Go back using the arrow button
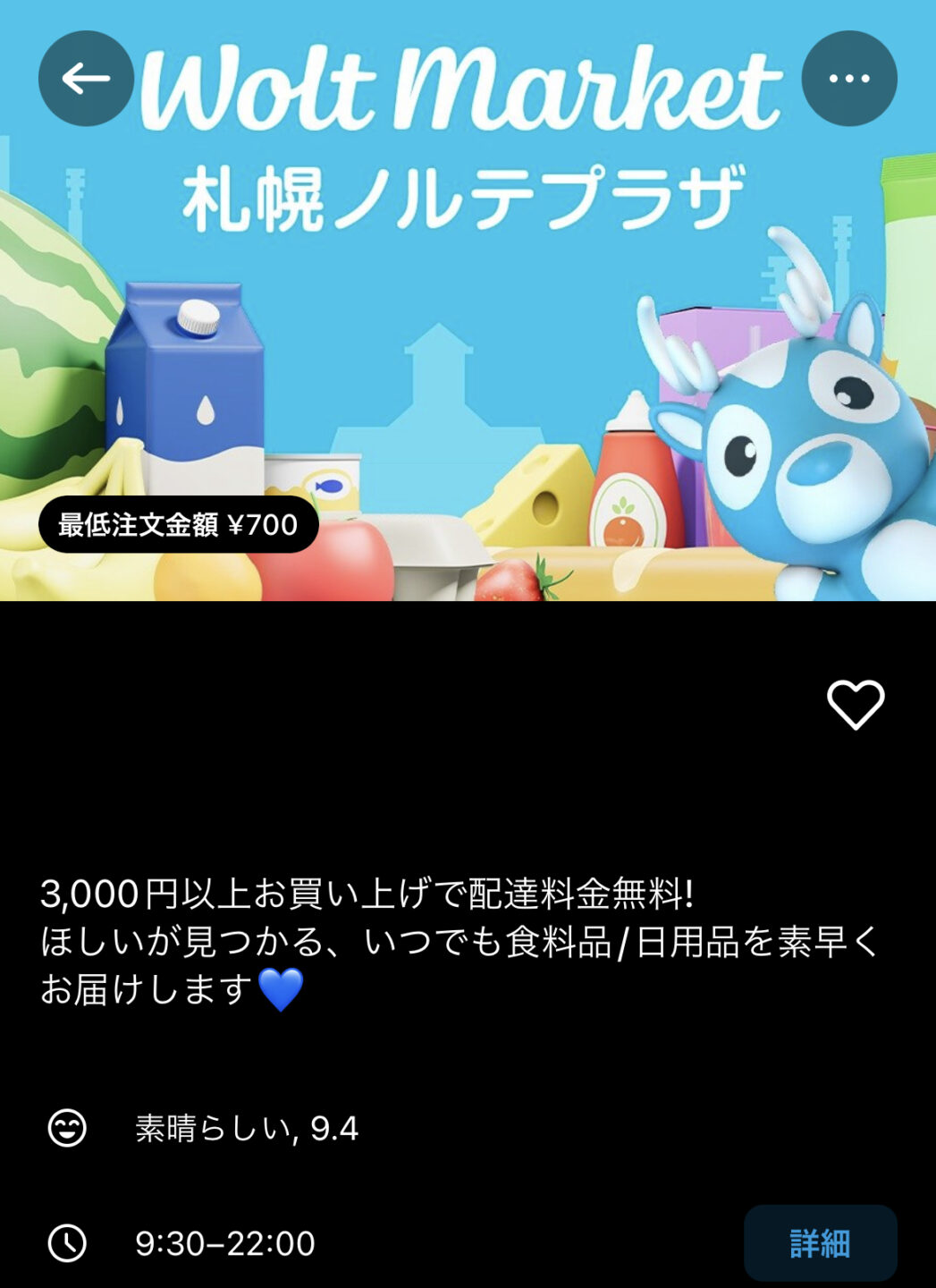This screenshot has width=936, height=1288. (x=86, y=79)
